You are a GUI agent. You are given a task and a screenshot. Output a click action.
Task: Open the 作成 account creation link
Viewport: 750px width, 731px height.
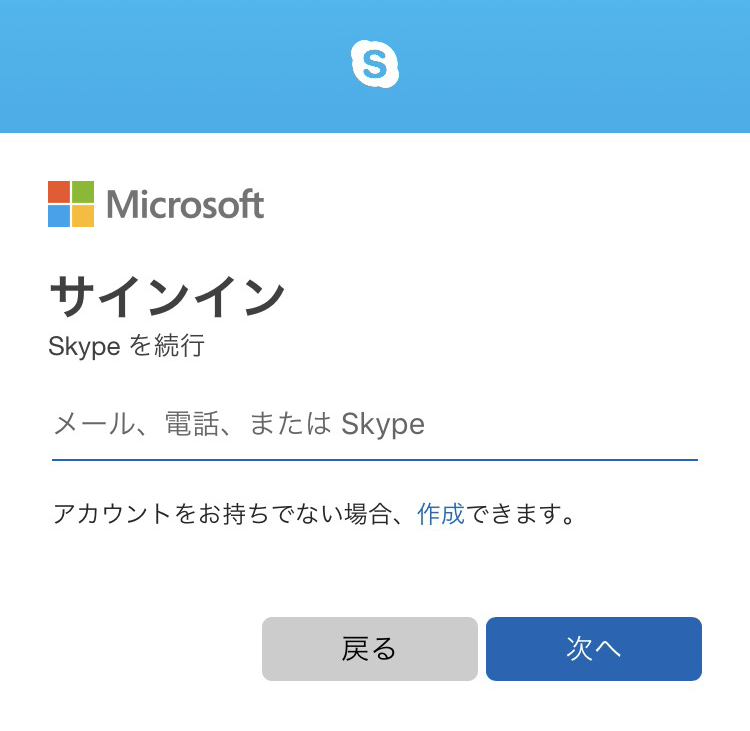click(441, 515)
